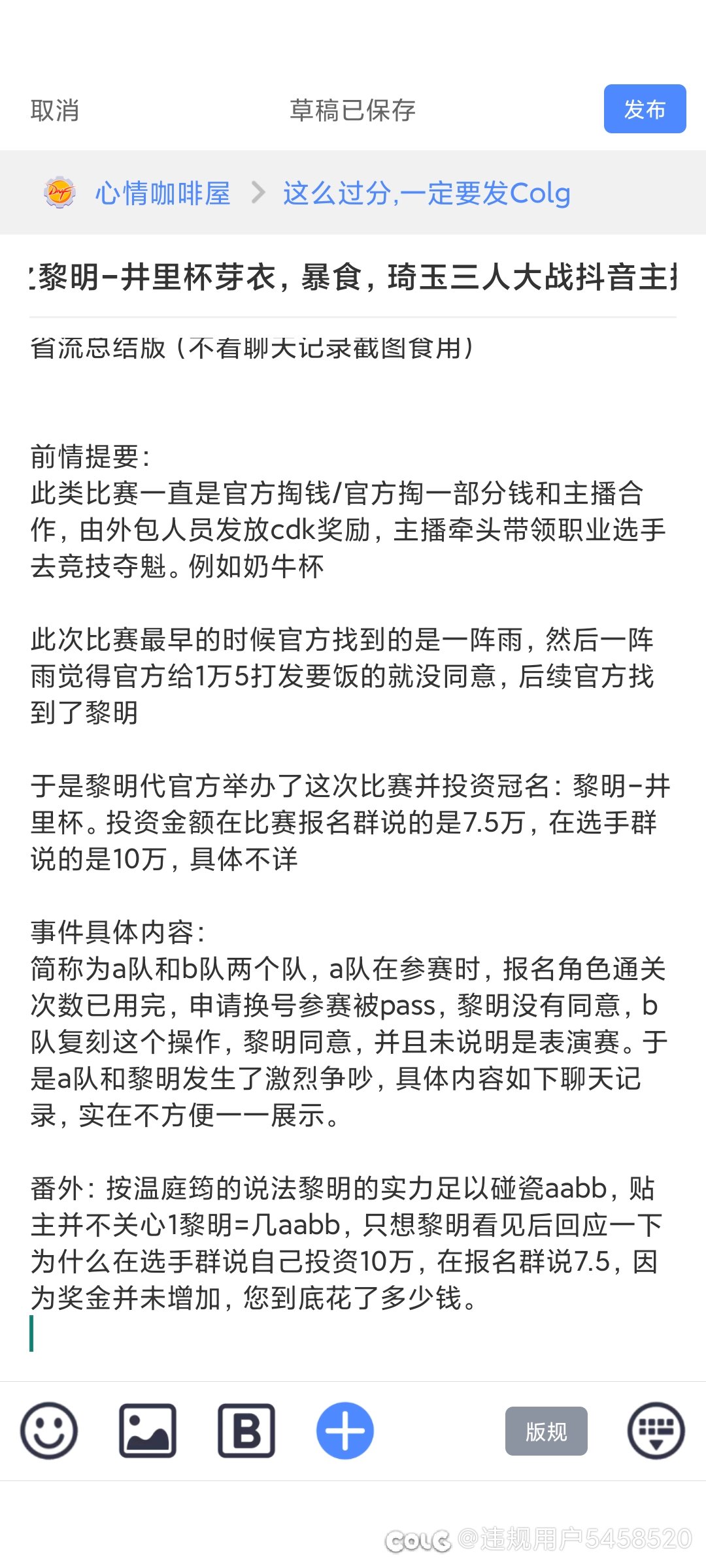
Task: Tap 取消 to cancel the draft
Action: (x=55, y=110)
